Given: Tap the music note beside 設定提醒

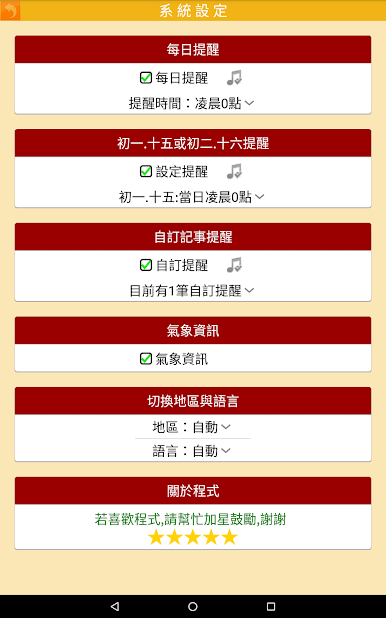Looking at the screenshot, I should (x=234, y=171).
